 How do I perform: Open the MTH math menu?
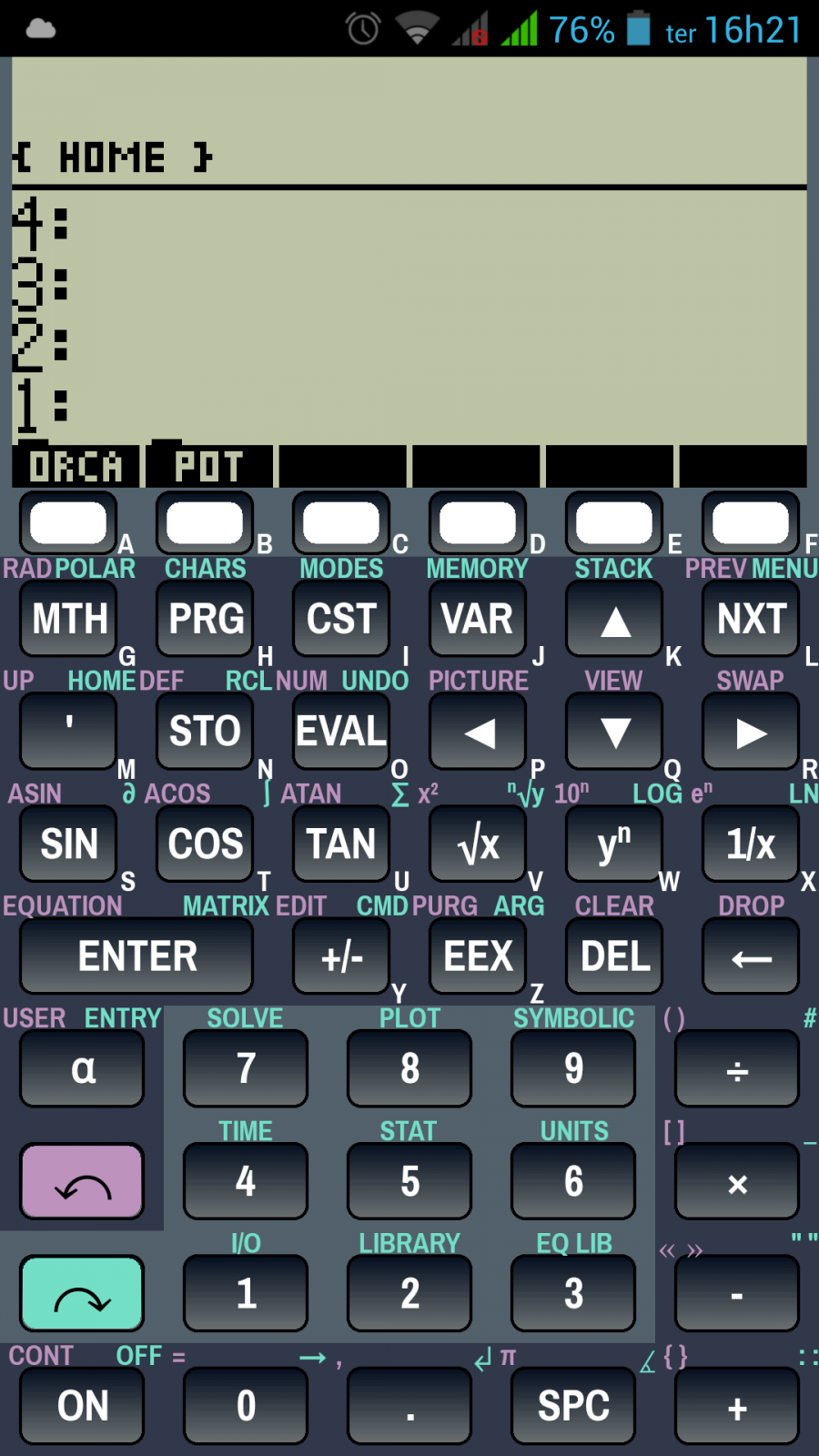pyautogui.click(x=69, y=619)
